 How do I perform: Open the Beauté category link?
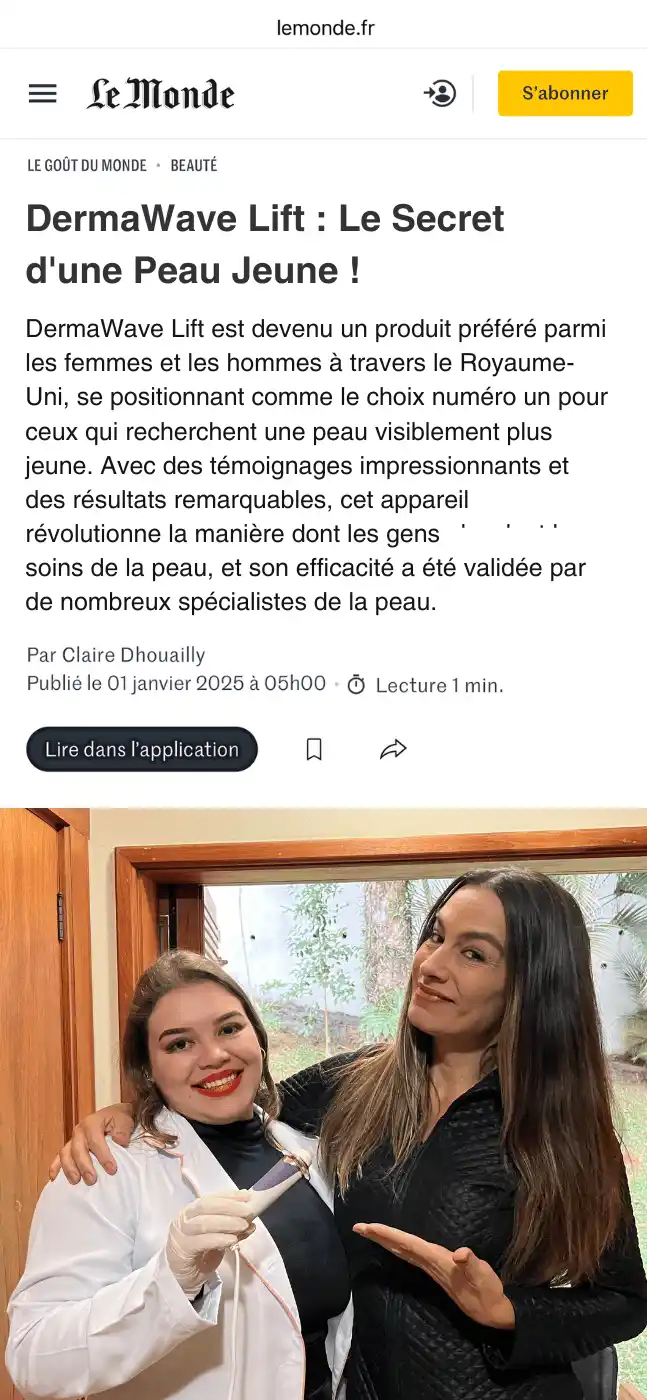(194, 166)
